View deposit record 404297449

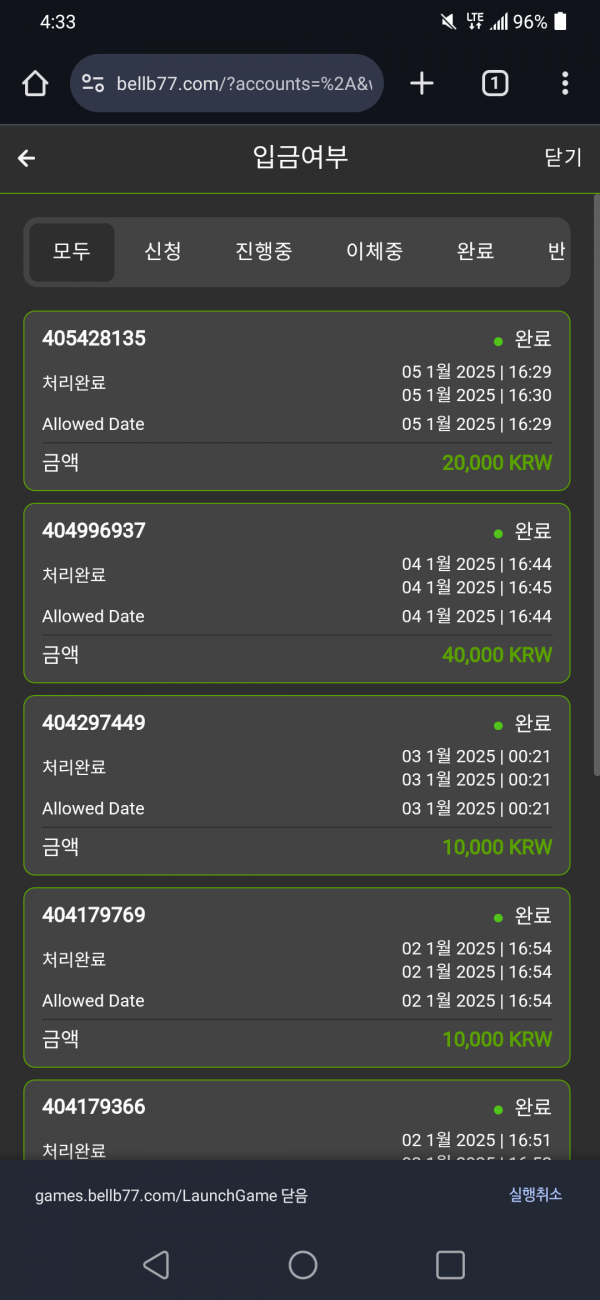click(296, 784)
